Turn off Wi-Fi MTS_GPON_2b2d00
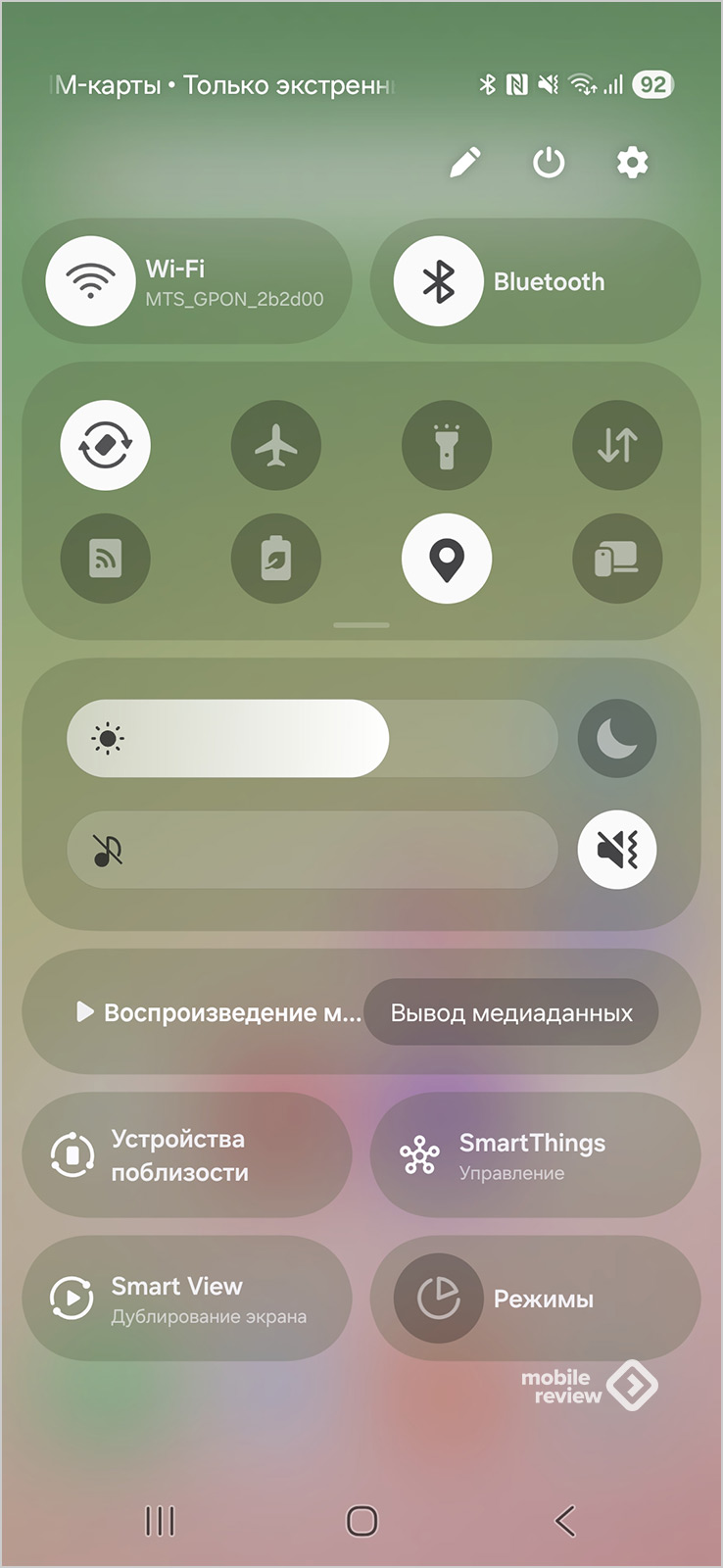Image resolution: width=723 pixels, height=1568 pixels. click(91, 281)
